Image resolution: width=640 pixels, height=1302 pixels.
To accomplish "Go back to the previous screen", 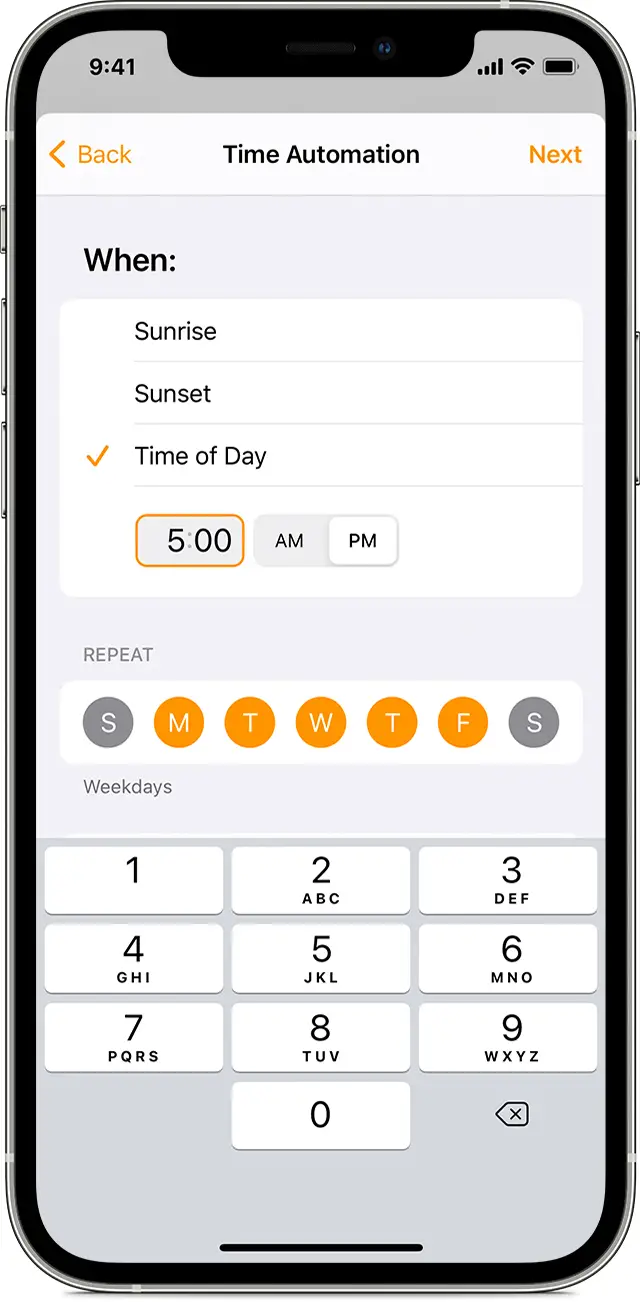I will [x=90, y=155].
